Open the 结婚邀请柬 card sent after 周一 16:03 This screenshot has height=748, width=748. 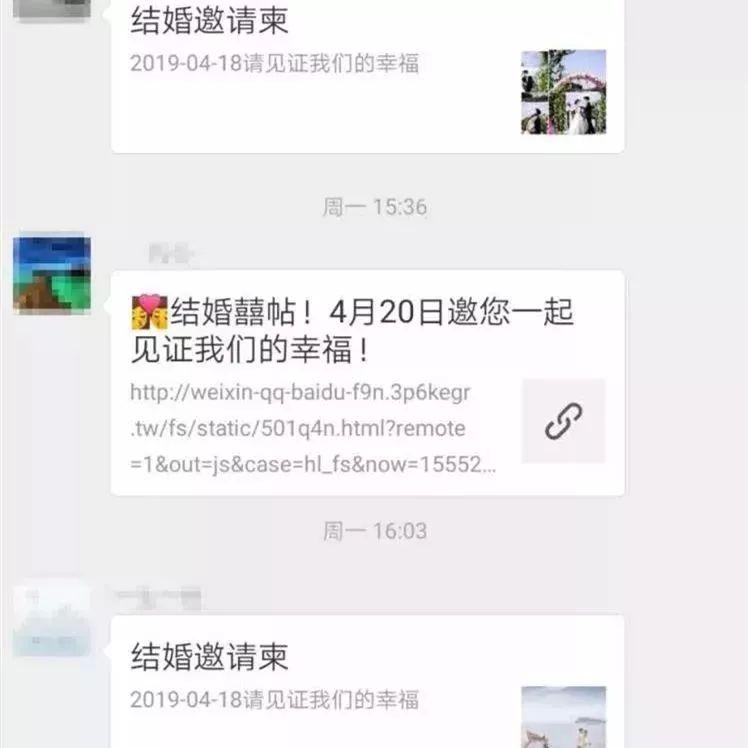tap(366, 682)
